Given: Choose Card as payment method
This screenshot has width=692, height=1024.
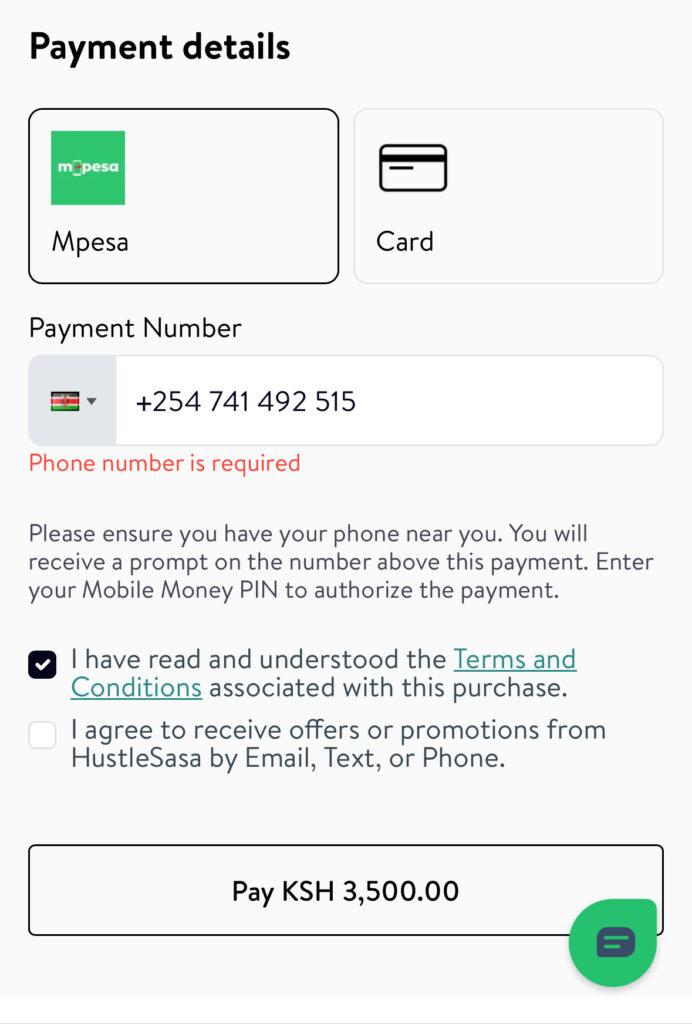Looking at the screenshot, I should [508, 196].
